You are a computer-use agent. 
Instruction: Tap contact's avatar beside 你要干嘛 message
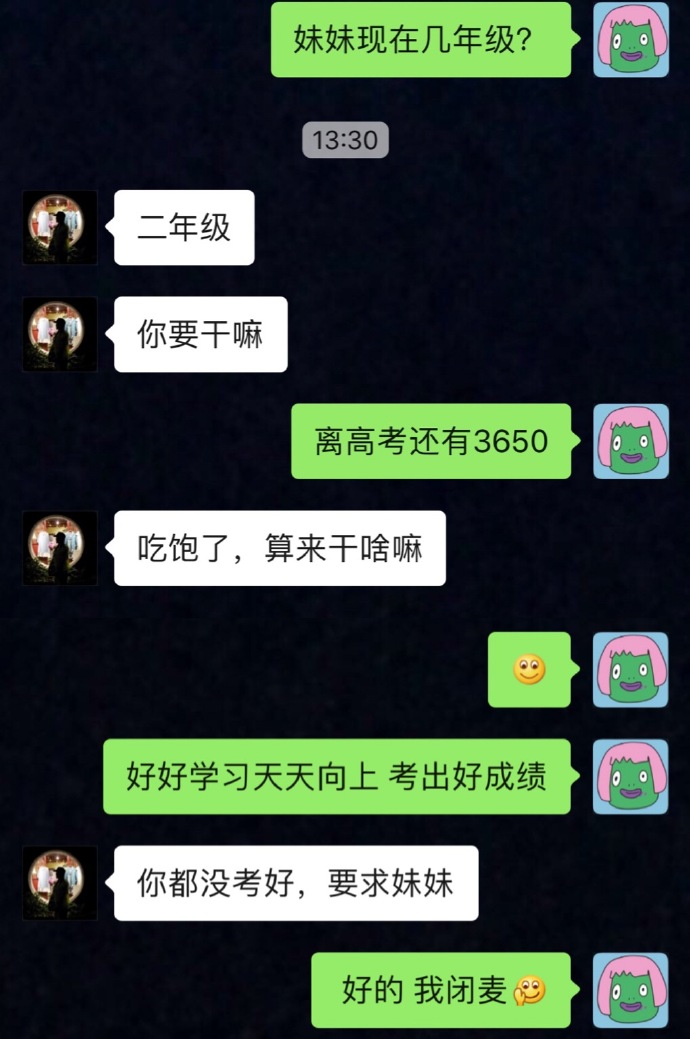pos(60,334)
